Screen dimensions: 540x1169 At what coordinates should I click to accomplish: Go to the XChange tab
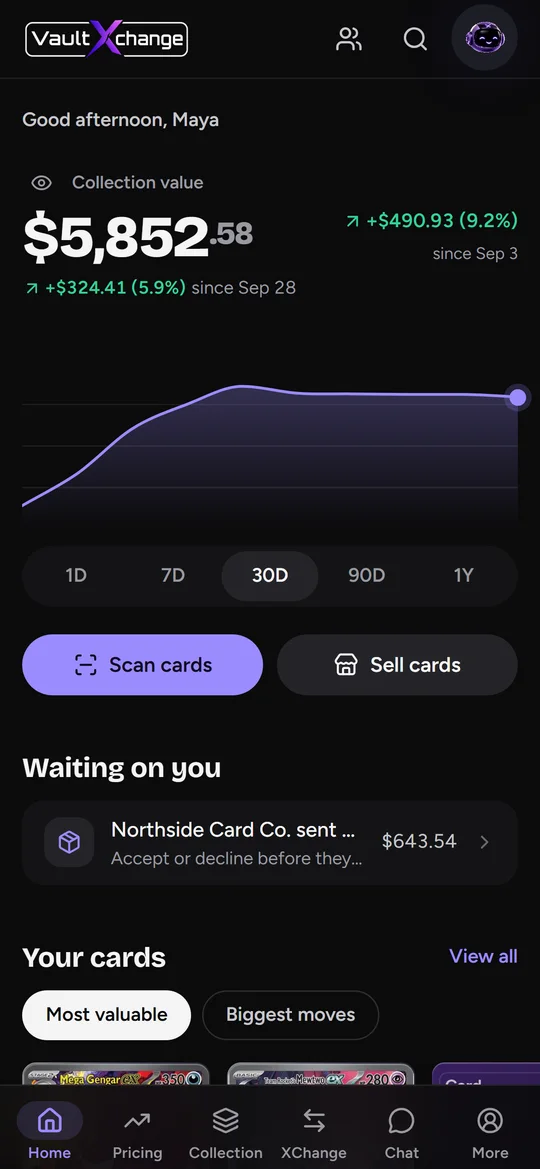[314, 1132]
